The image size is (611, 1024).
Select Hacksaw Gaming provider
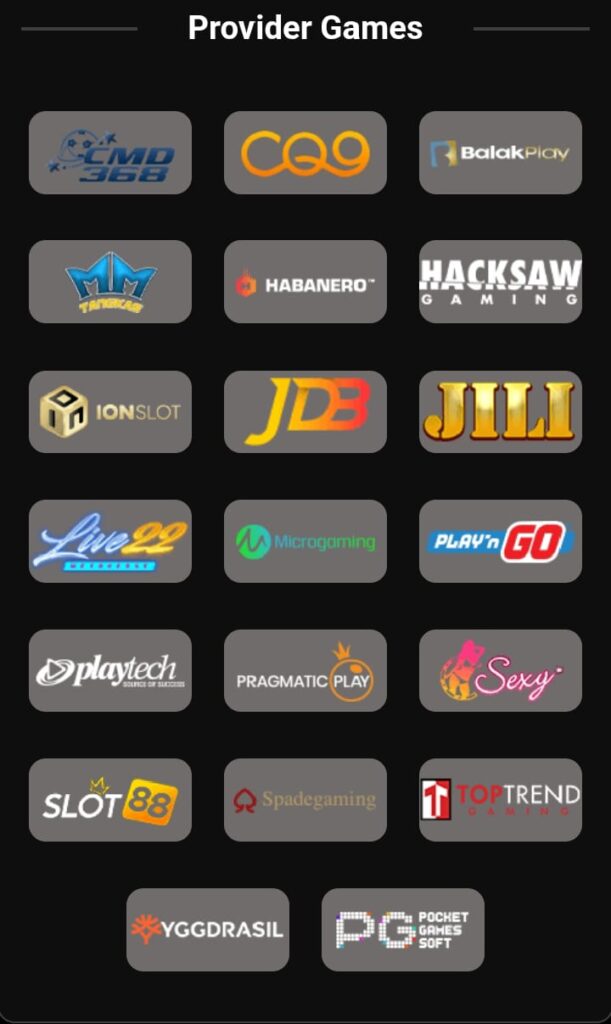pyautogui.click(x=500, y=282)
